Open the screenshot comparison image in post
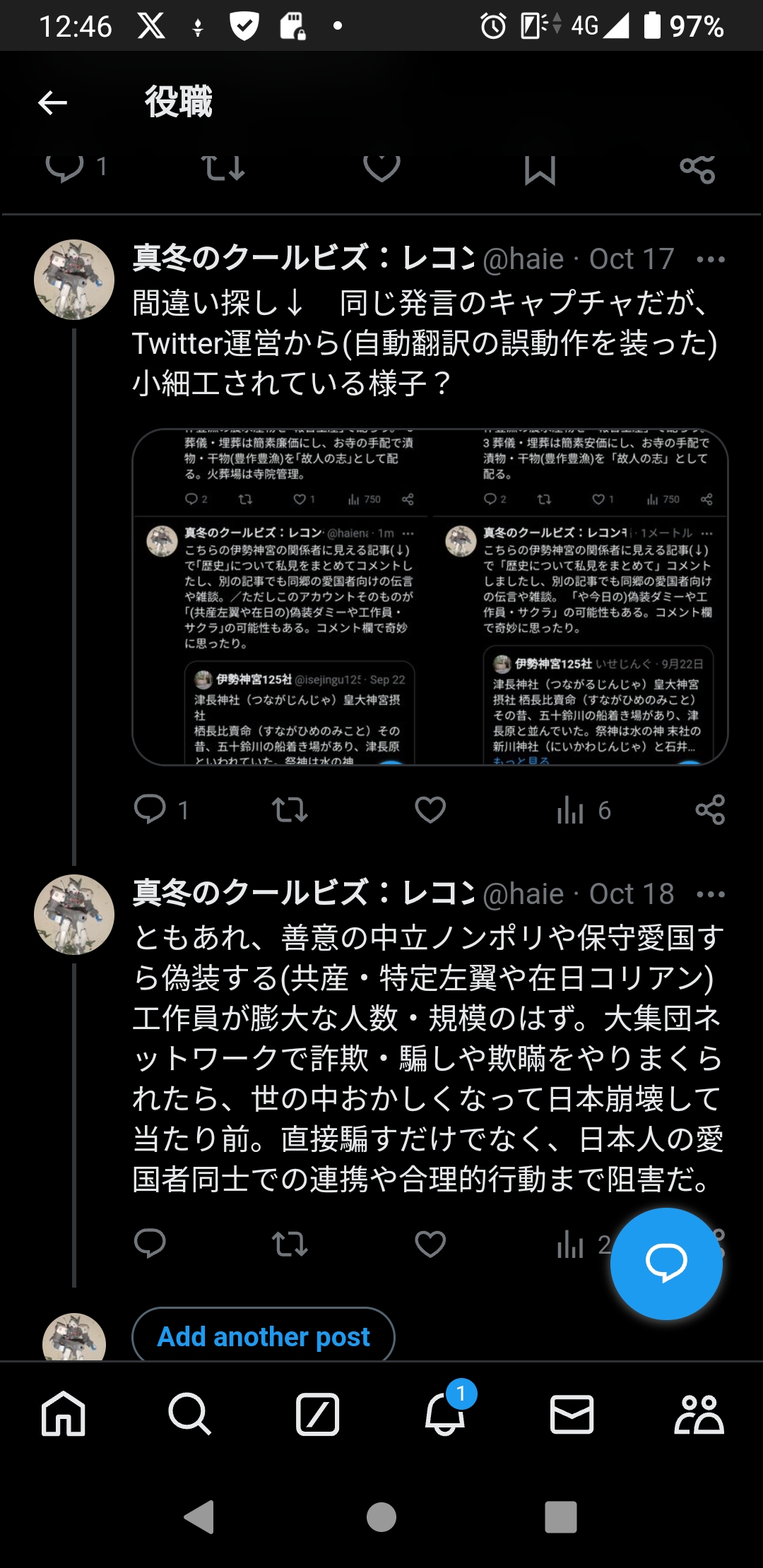The image size is (763, 1568). (430, 597)
